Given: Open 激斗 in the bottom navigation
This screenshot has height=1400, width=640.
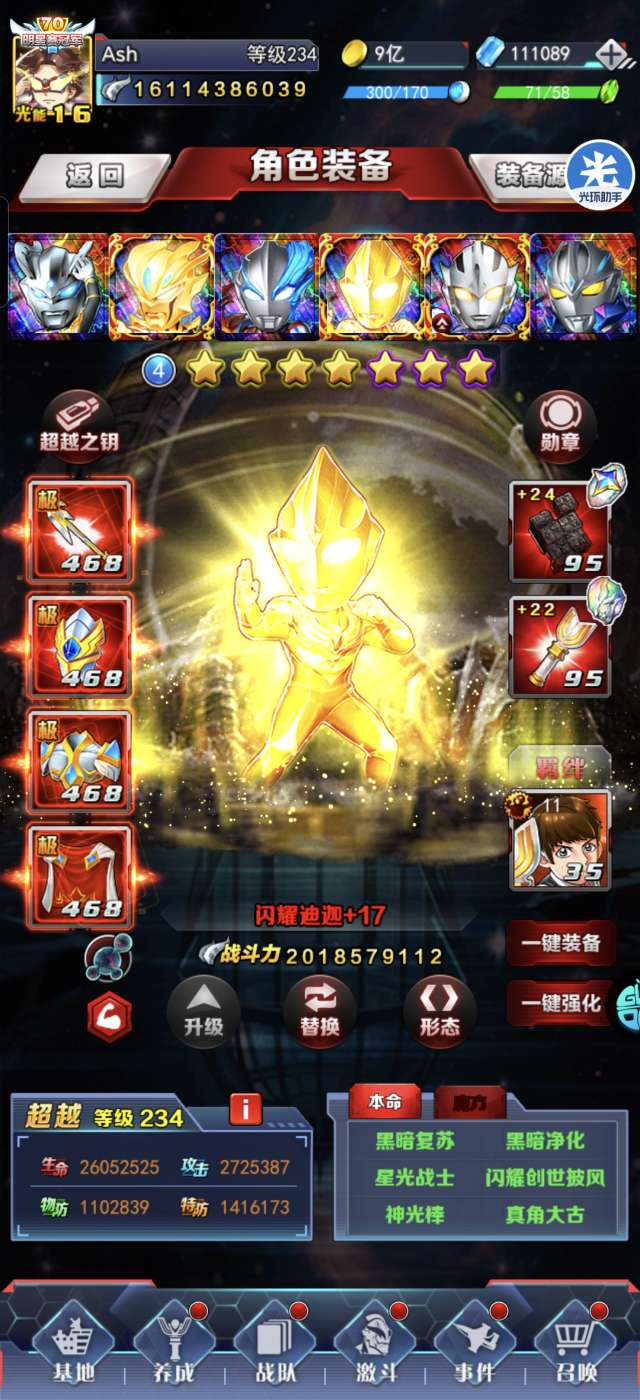Looking at the screenshot, I should click(x=374, y=1347).
